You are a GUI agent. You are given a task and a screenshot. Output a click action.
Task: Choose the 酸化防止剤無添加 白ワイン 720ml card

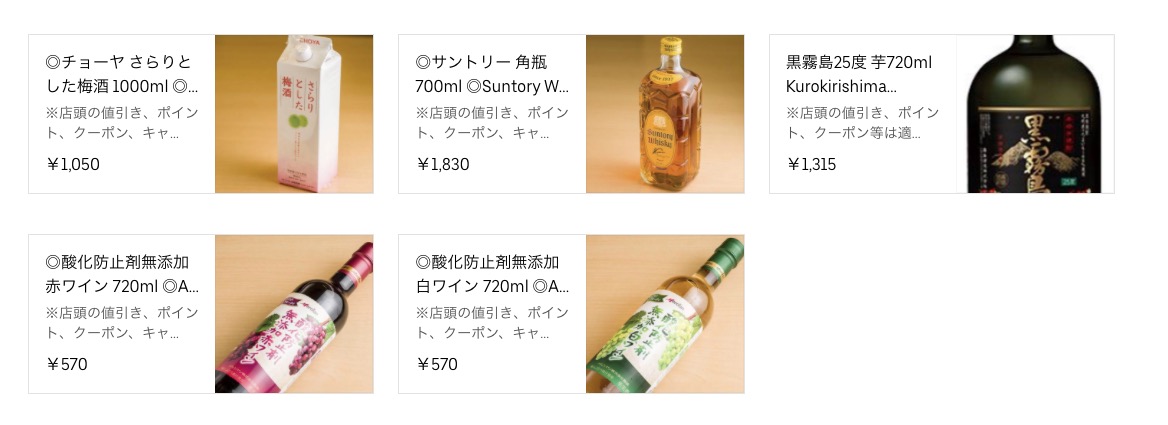pos(570,314)
